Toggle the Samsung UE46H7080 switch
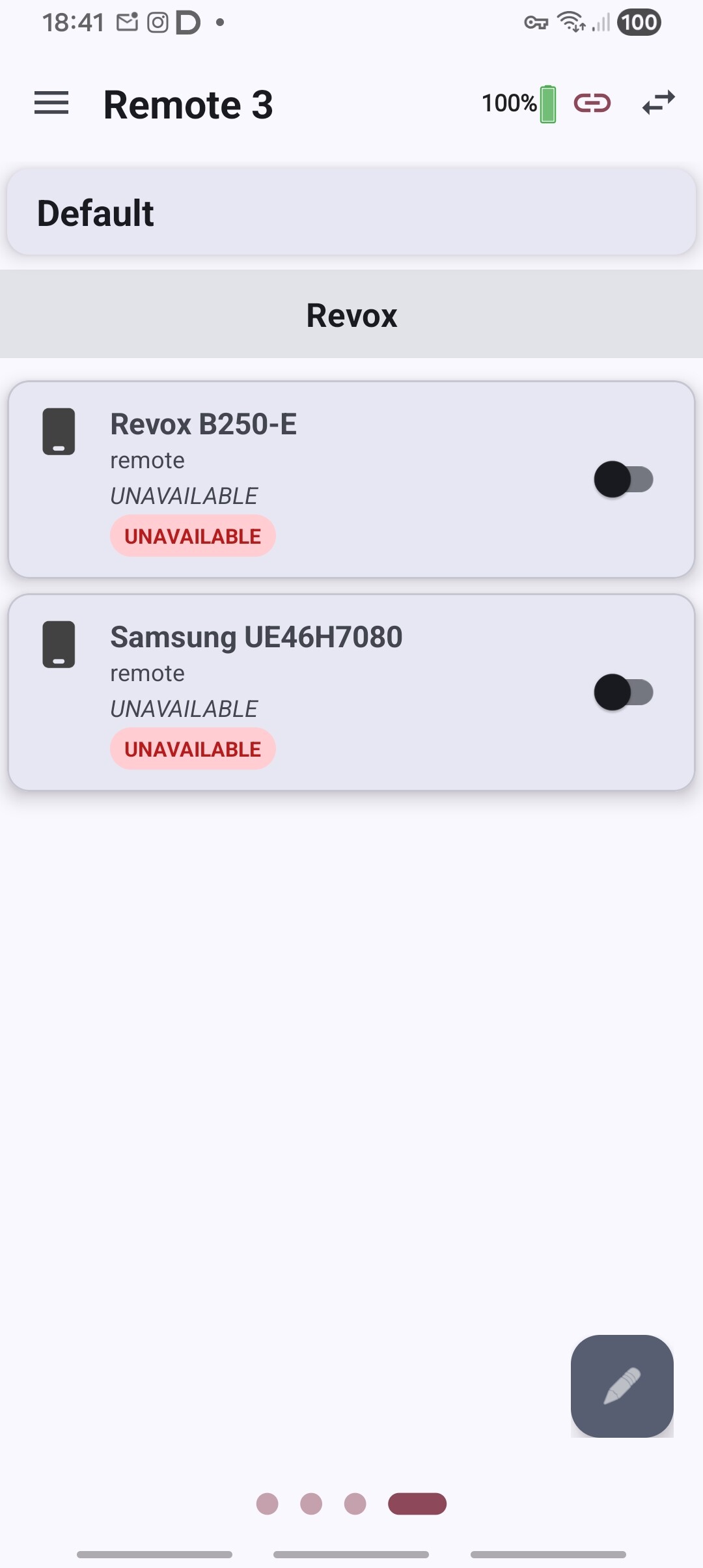Screen dimensions: 703x1568 (623, 692)
